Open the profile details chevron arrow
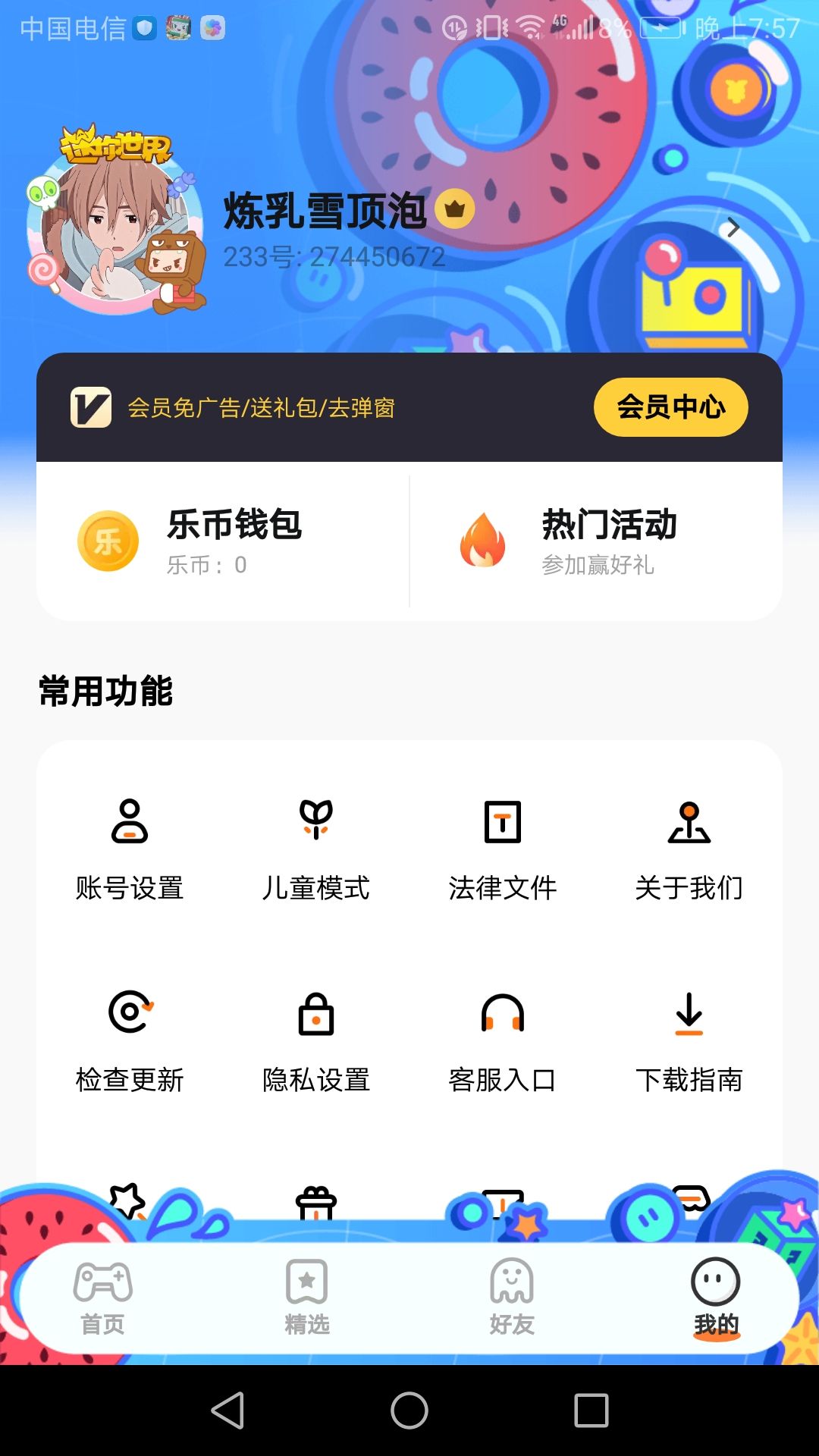The height and width of the screenshot is (1456, 819). click(733, 227)
